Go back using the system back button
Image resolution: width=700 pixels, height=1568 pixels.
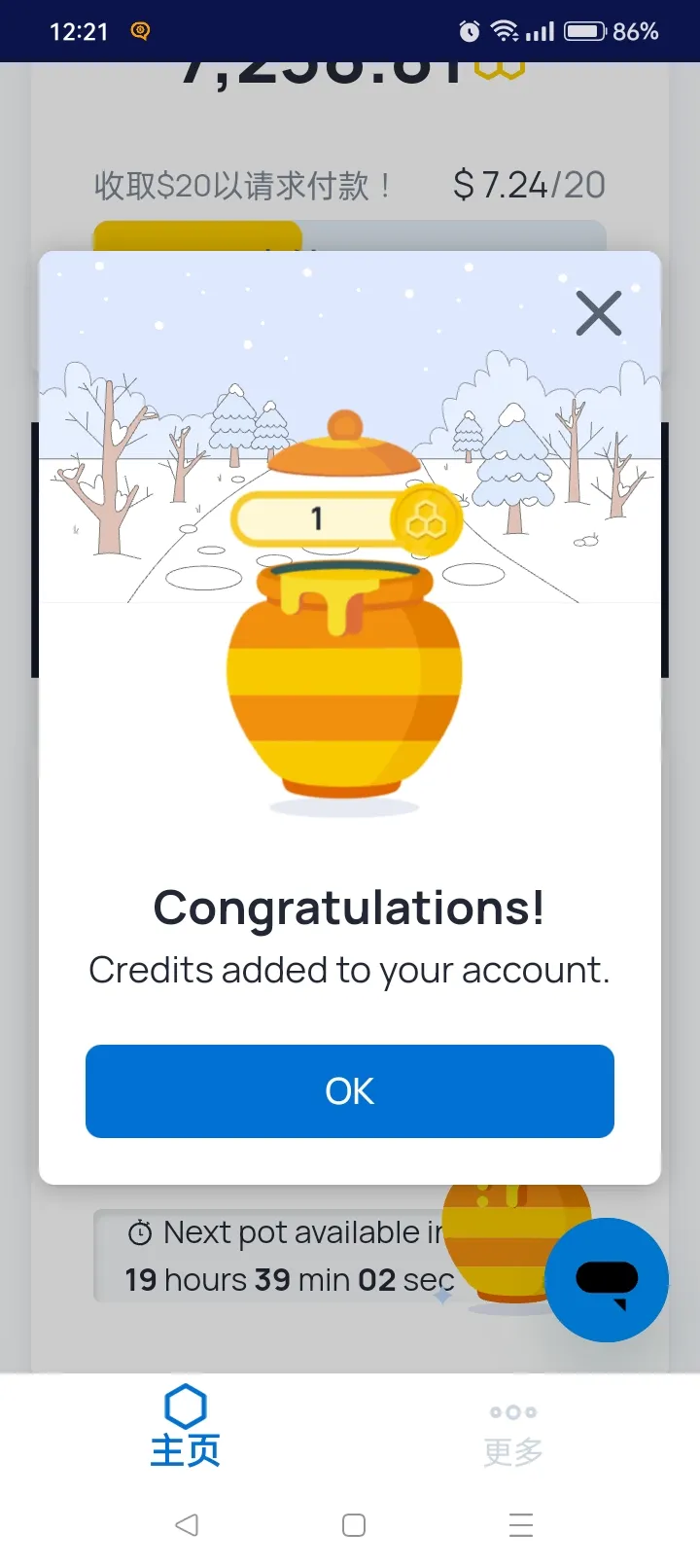187,1524
